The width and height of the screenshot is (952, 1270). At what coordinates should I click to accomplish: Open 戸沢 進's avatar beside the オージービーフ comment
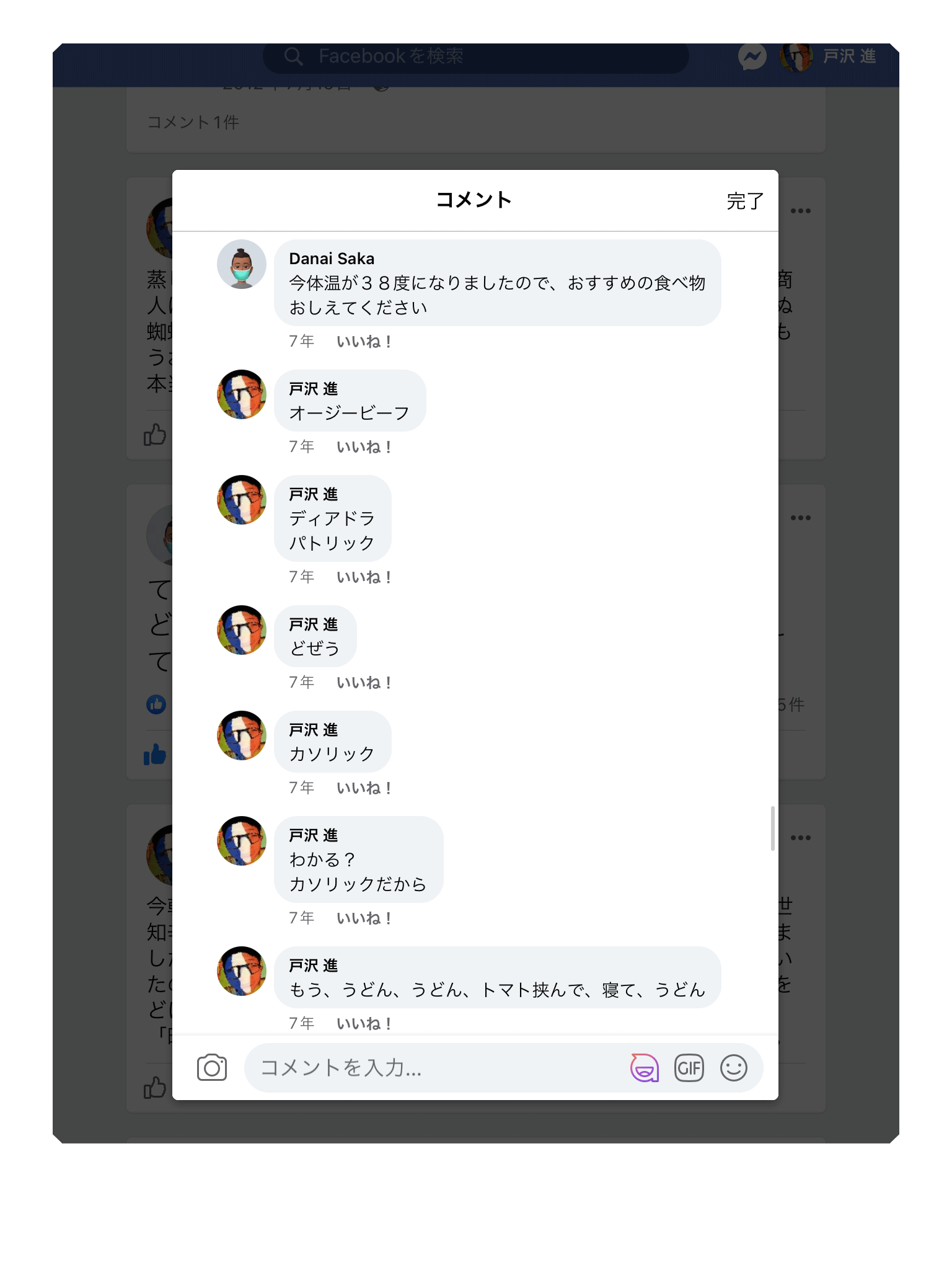tap(242, 394)
